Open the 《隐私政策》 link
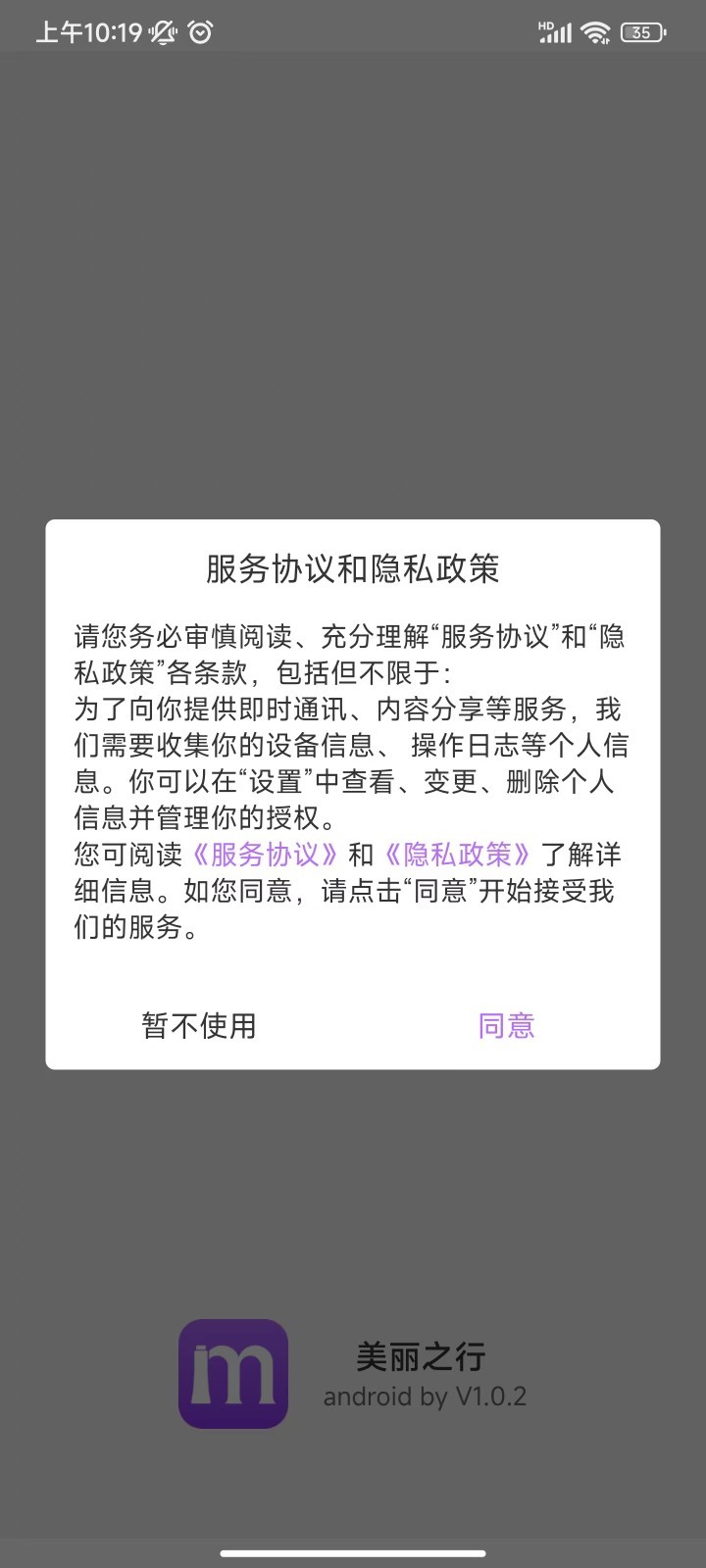Screen dimensions: 706x1568 [458, 855]
